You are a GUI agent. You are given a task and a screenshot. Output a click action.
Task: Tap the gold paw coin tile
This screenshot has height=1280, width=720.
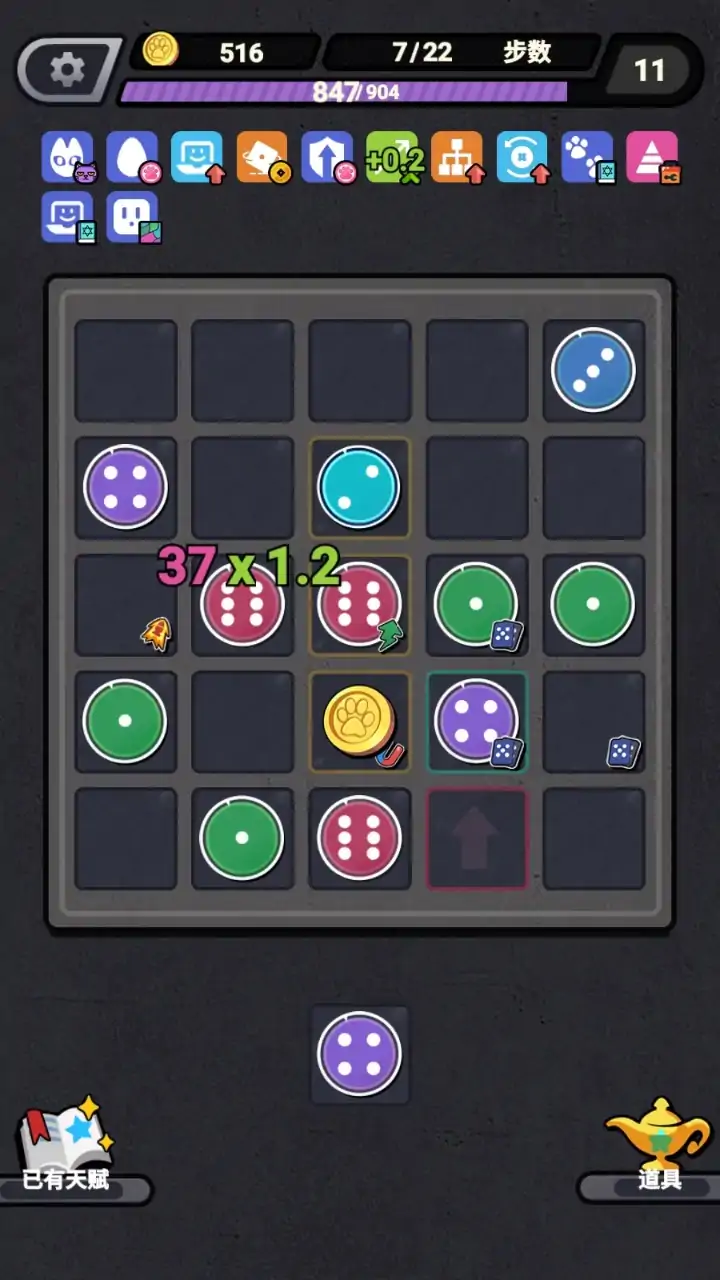coord(359,720)
